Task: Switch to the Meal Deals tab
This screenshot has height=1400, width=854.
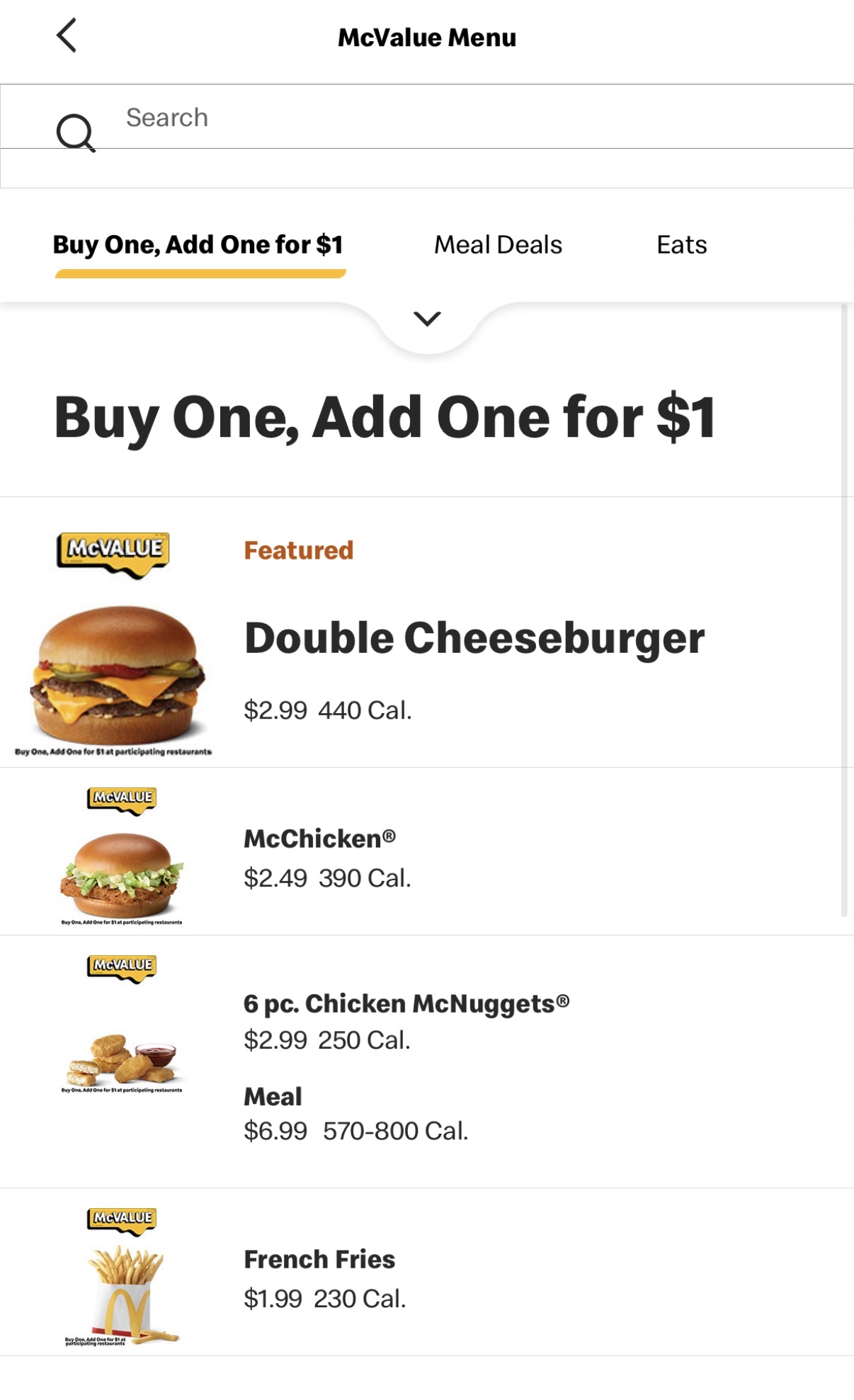Action: pyautogui.click(x=498, y=245)
